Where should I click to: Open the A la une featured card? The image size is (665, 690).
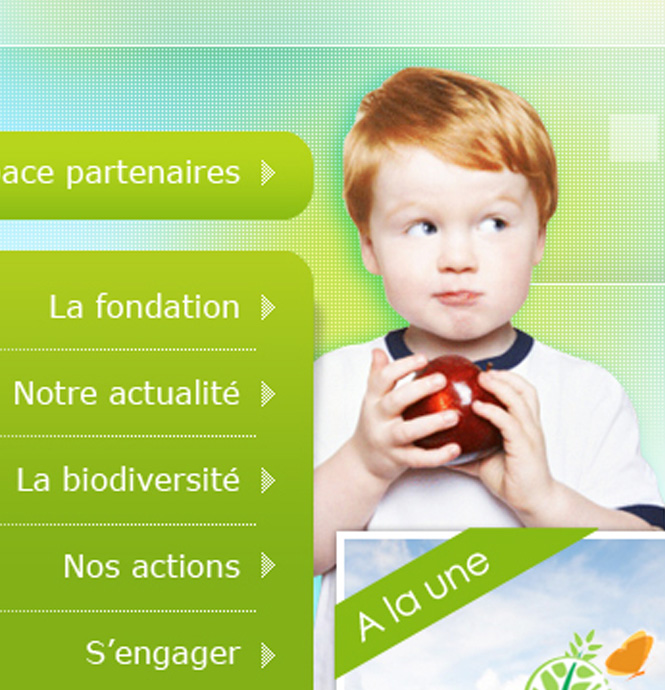click(500, 615)
